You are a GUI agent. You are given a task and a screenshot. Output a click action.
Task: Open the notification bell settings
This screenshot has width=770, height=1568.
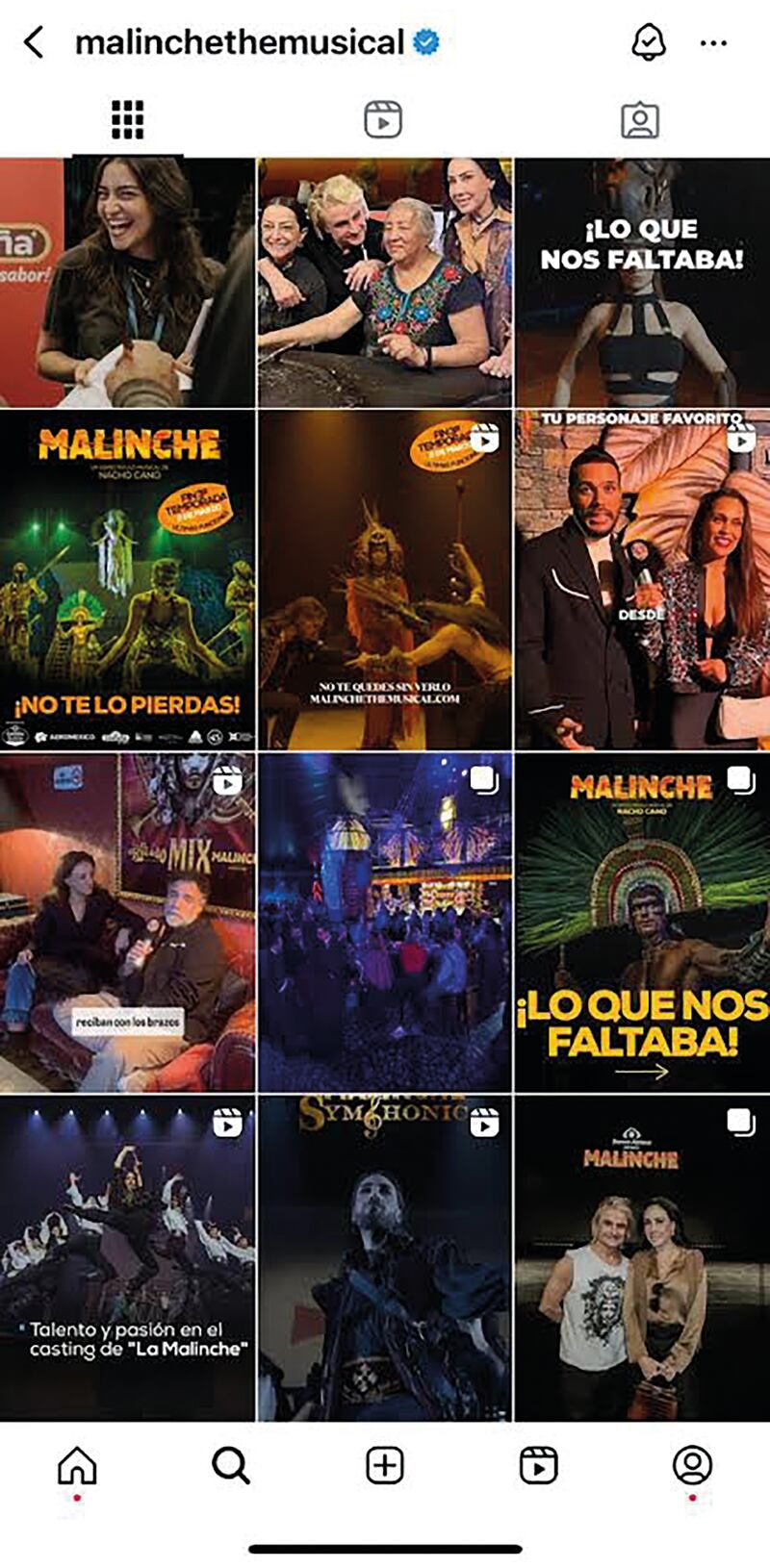click(x=648, y=42)
